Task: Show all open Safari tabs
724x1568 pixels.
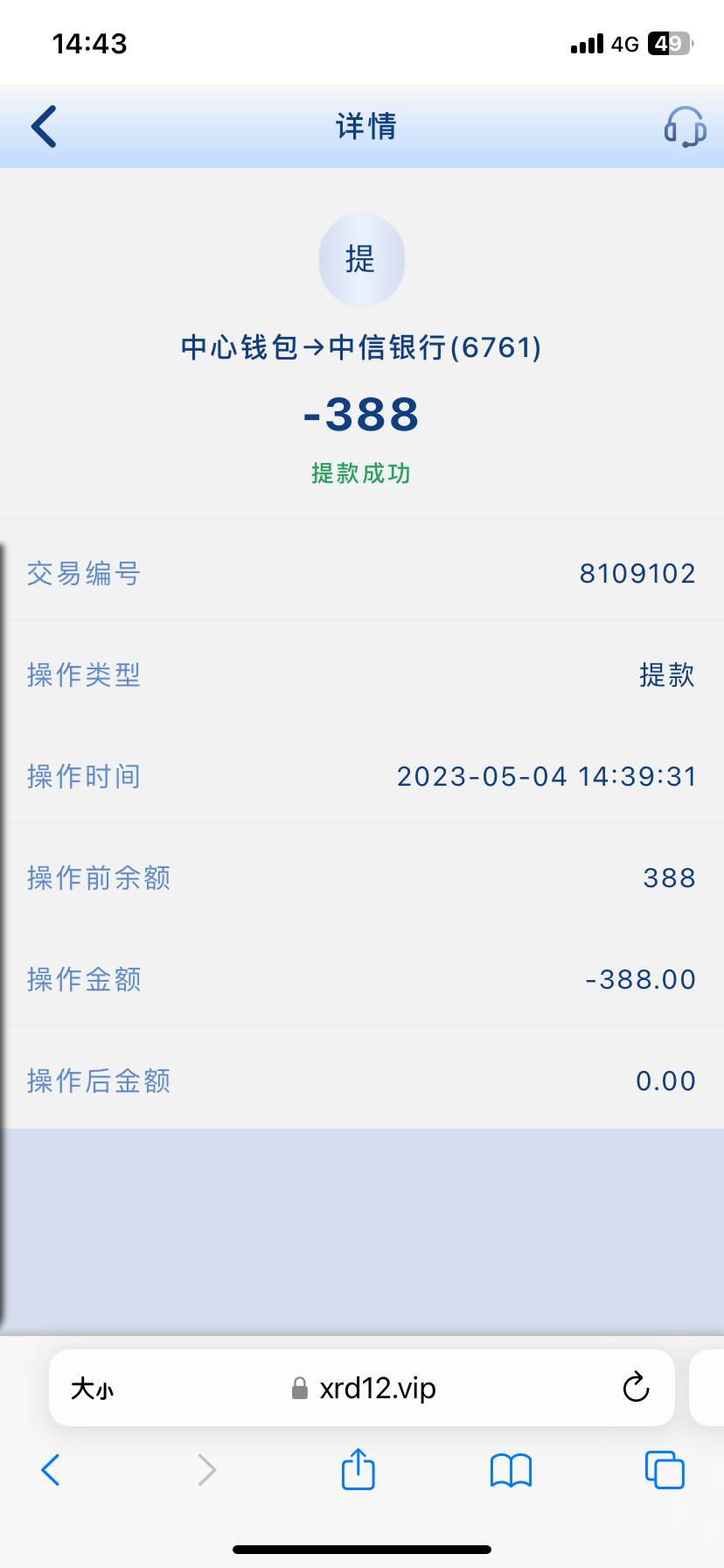Action: click(664, 1469)
